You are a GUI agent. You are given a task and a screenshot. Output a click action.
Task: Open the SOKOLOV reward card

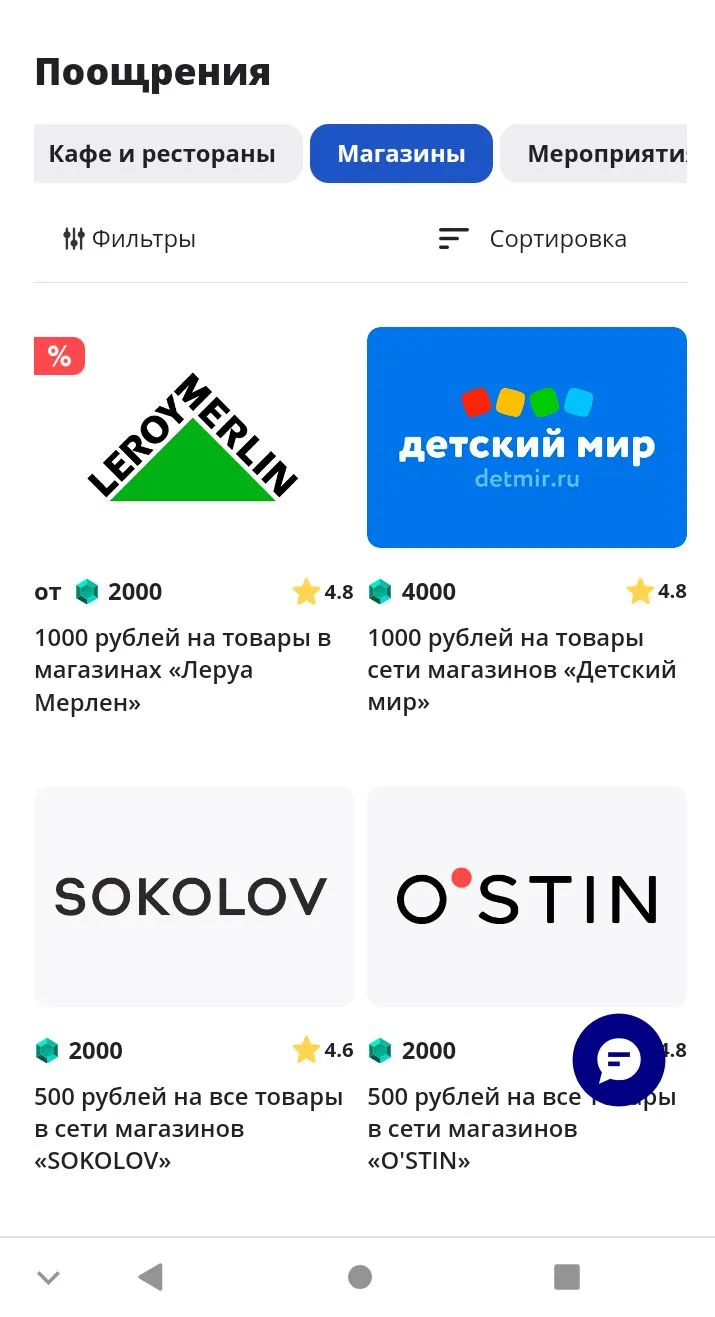194,980
